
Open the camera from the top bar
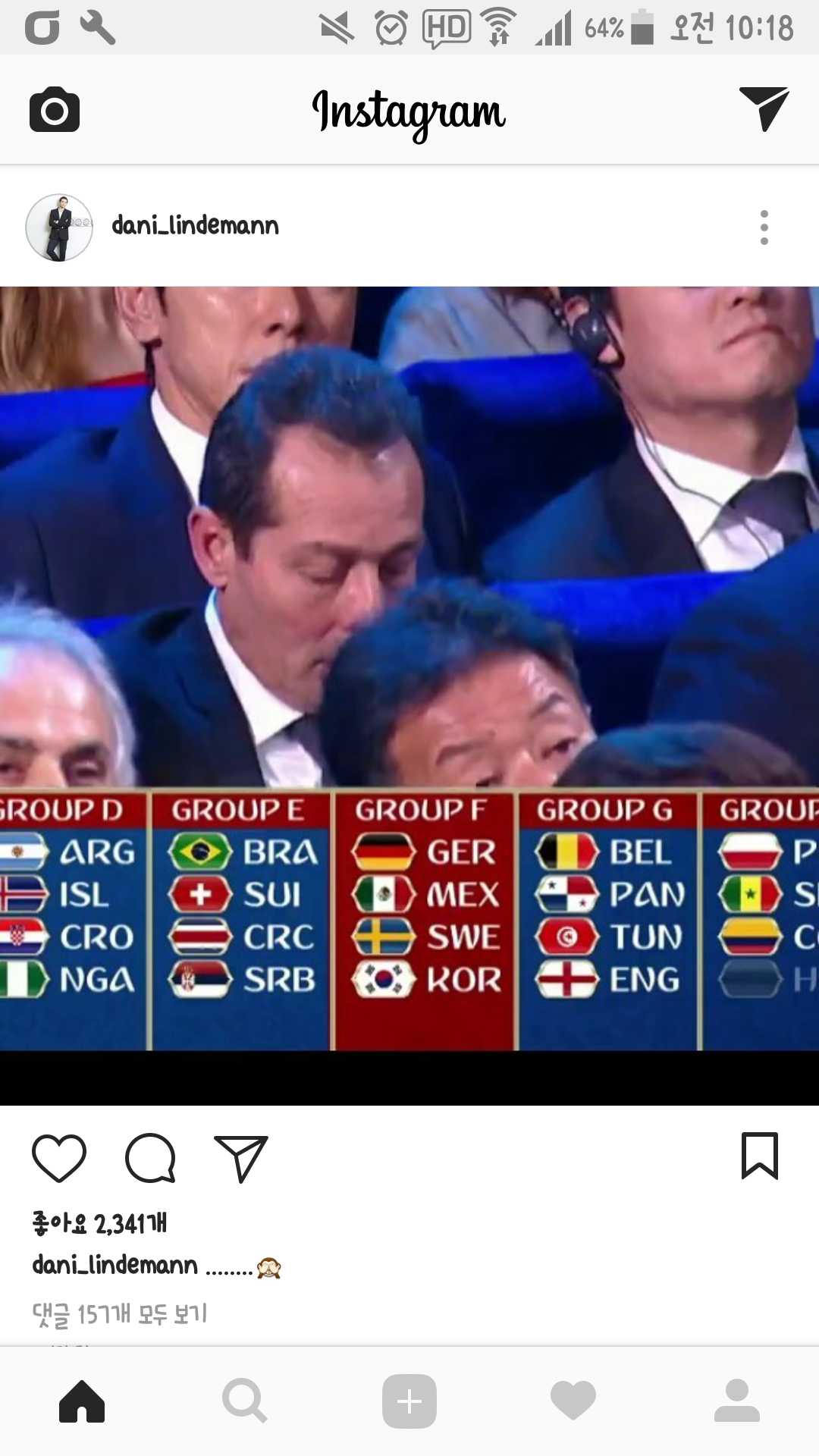pyautogui.click(x=55, y=111)
